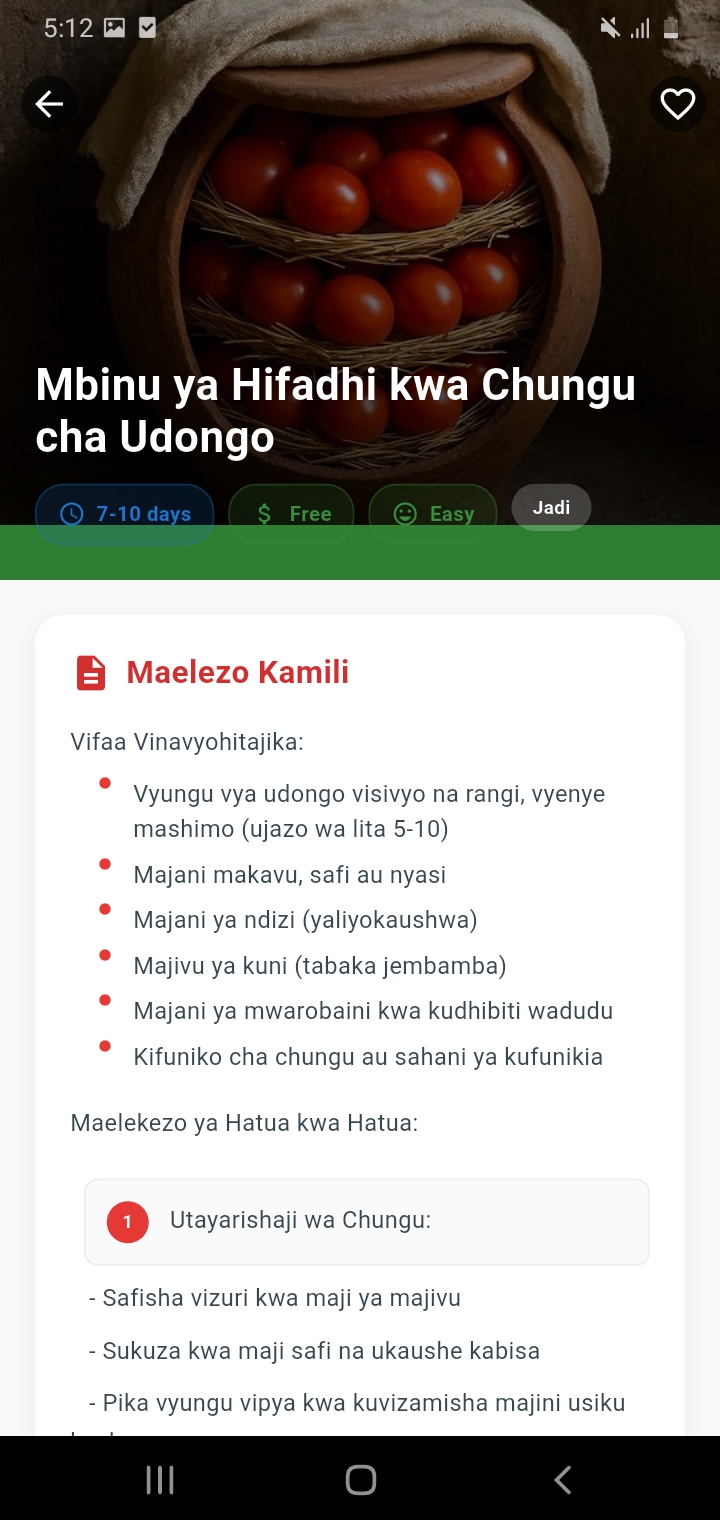
Task: Tap the dollar icon inside the Free badge
Action: [x=262, y=513]
